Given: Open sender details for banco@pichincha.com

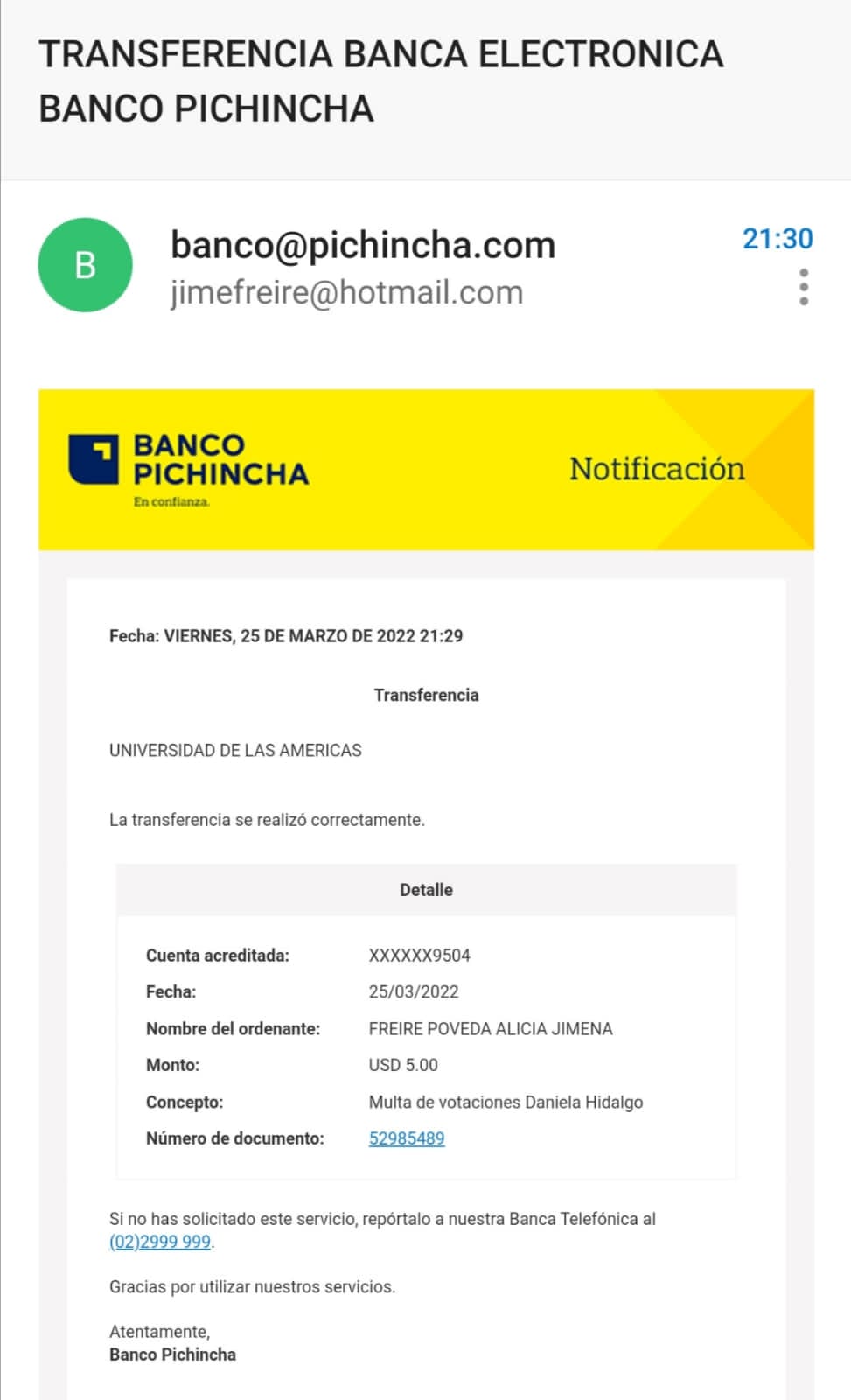Looking at the screenshot, I should tap(363, 245).
